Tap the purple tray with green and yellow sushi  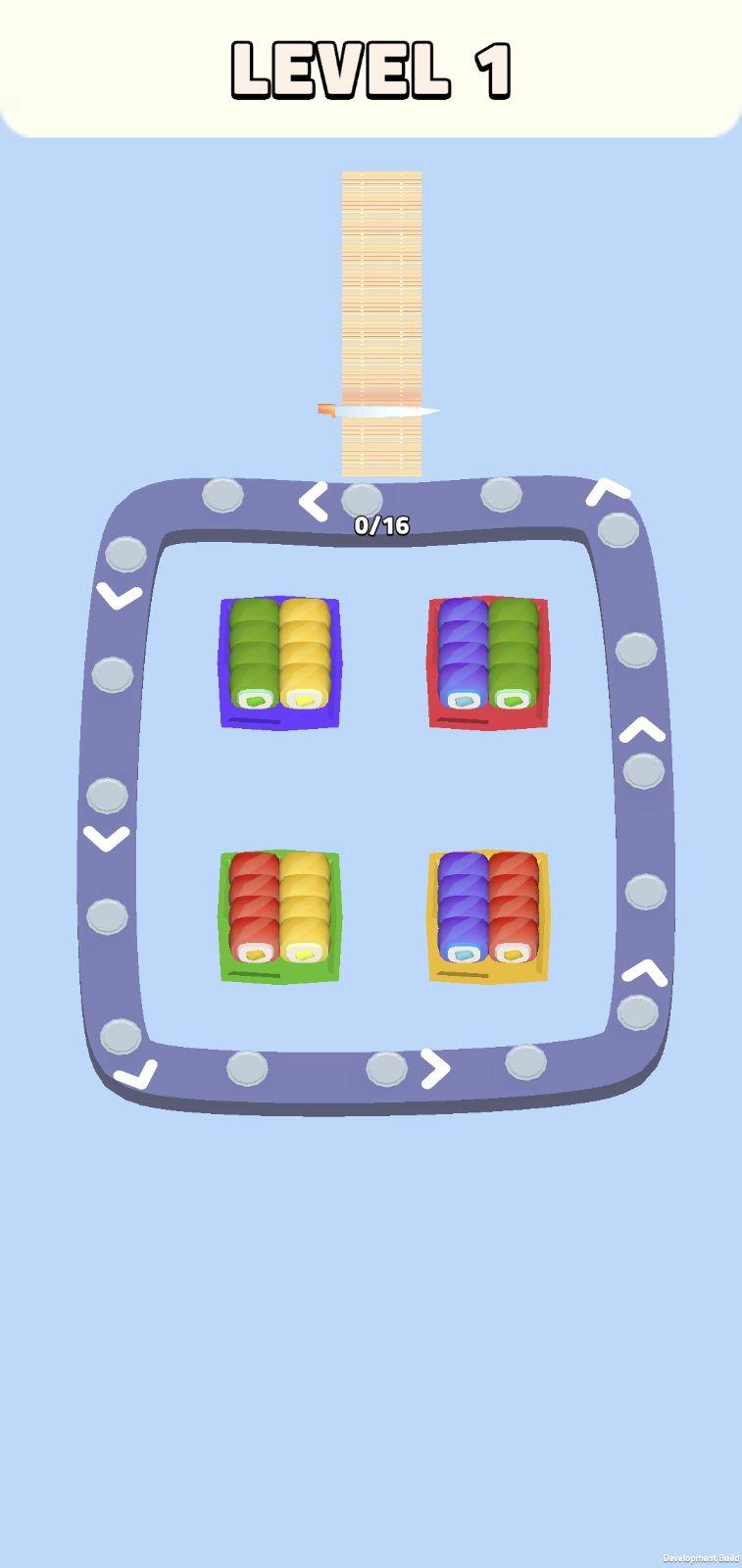[279, 662]
